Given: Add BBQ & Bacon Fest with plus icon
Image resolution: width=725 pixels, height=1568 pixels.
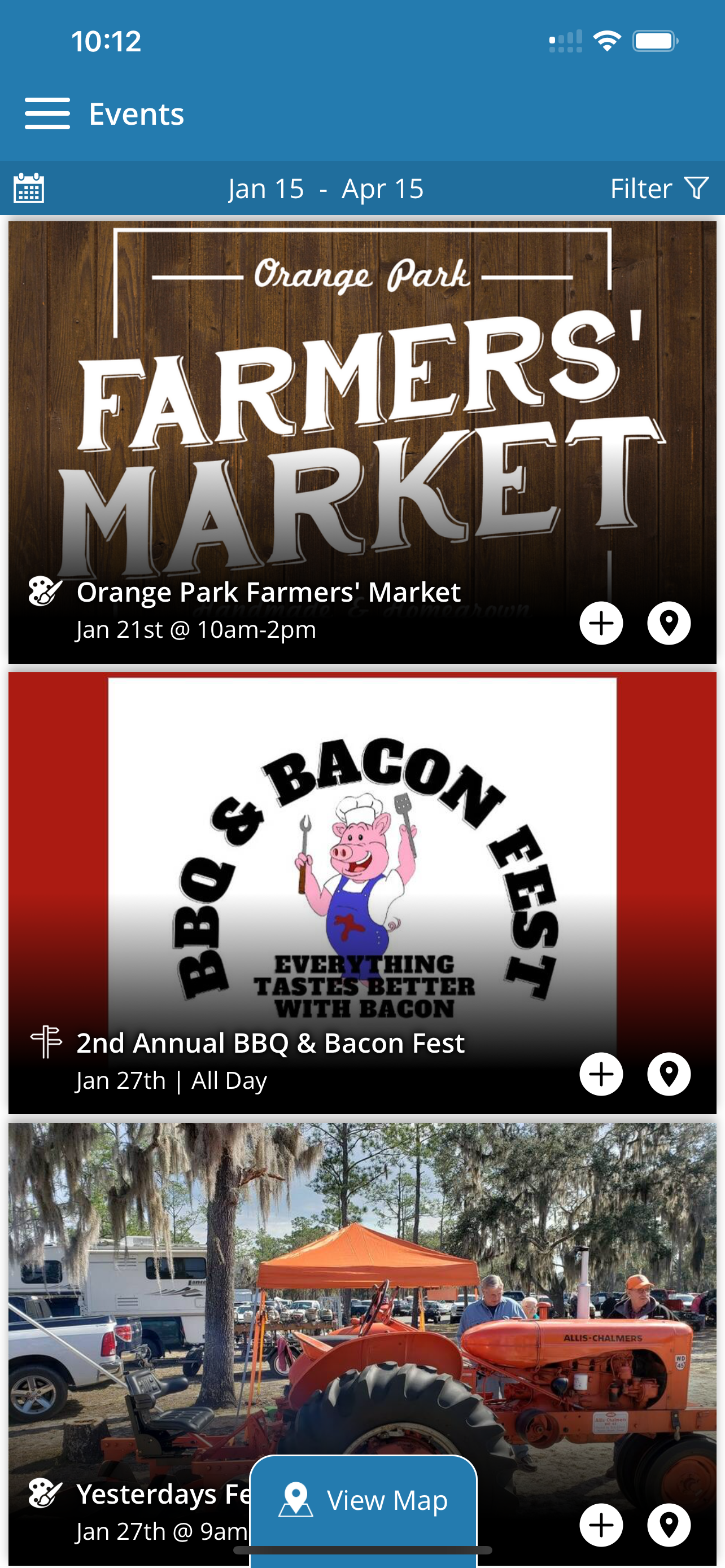Looking at the screenshot, I should pos(601,1074).
